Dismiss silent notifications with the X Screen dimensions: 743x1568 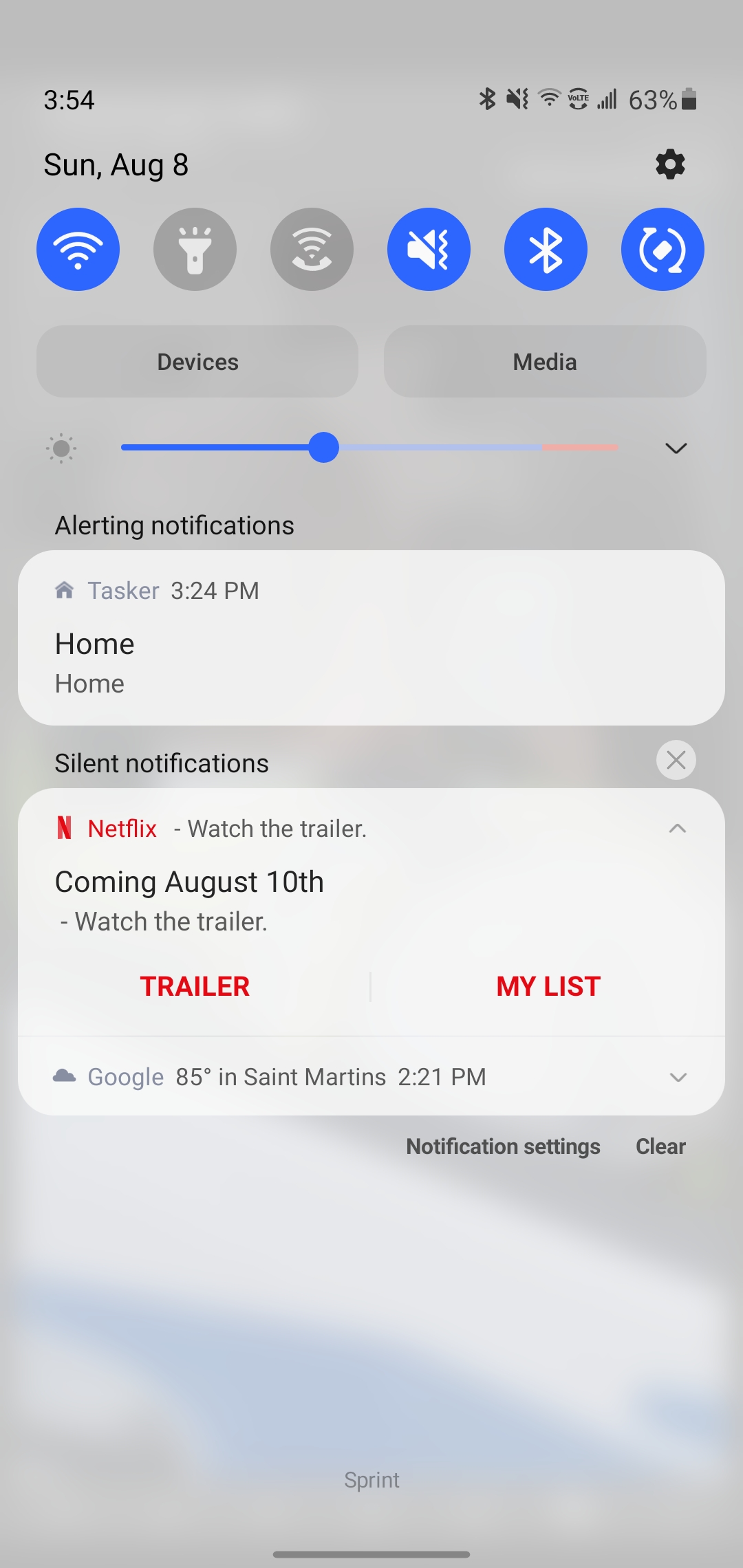(x=676, y=760)
